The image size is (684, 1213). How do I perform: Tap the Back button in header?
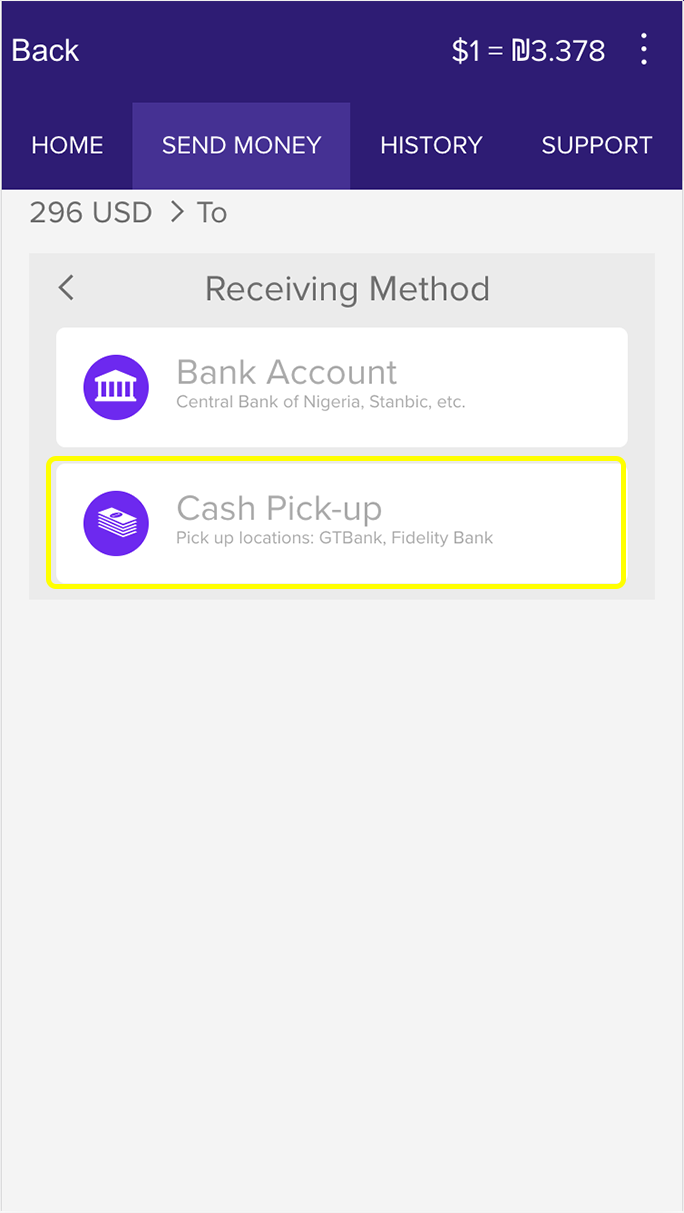[45, 50]
